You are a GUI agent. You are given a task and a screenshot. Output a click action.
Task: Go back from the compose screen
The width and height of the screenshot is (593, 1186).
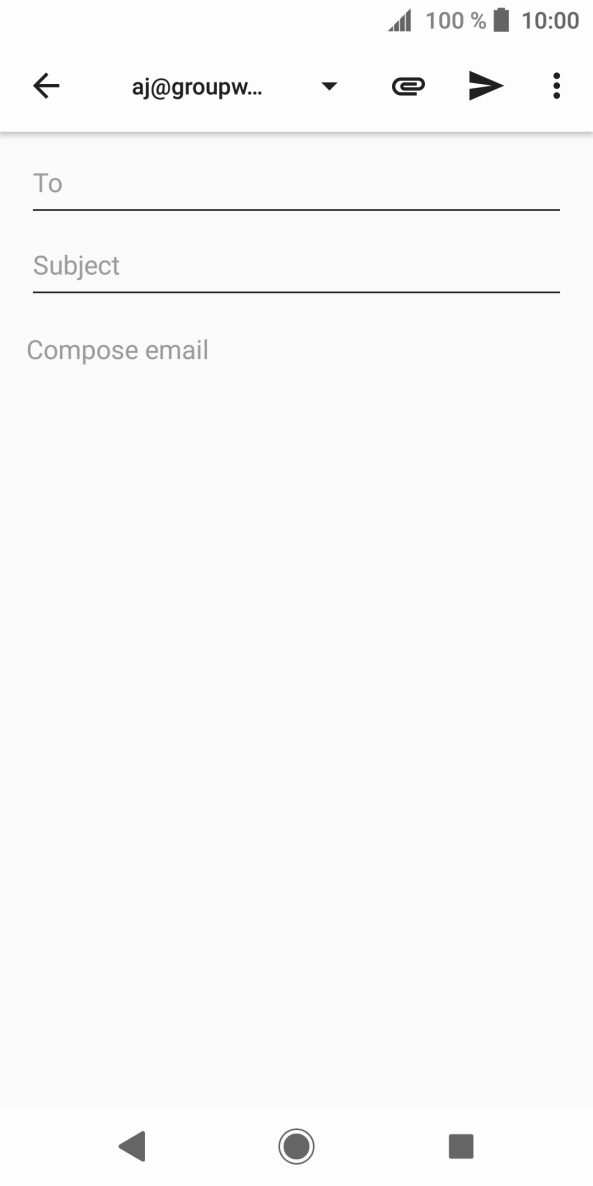[x=46, y=86]
